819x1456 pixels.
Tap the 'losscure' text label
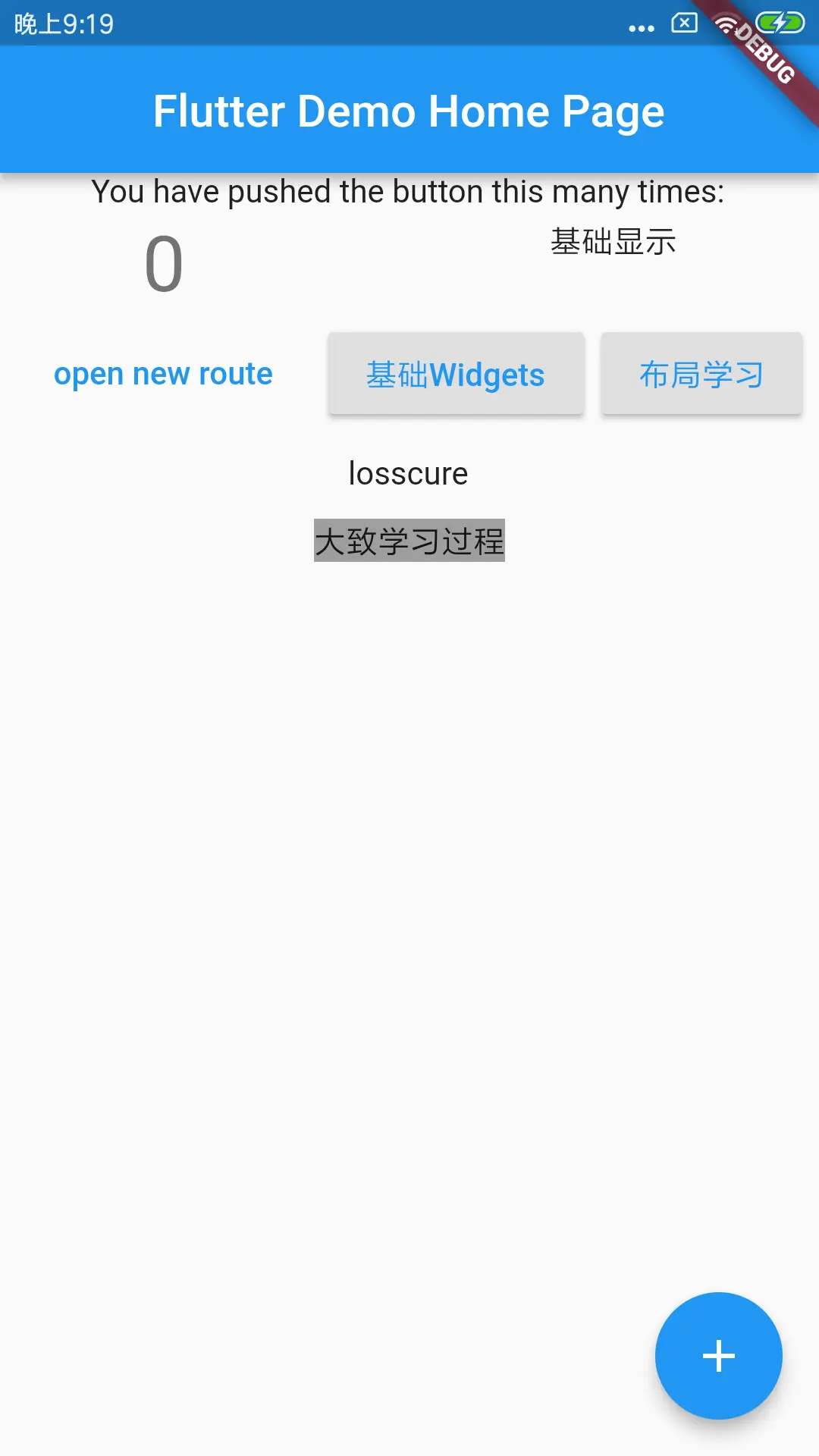point(407,472)
